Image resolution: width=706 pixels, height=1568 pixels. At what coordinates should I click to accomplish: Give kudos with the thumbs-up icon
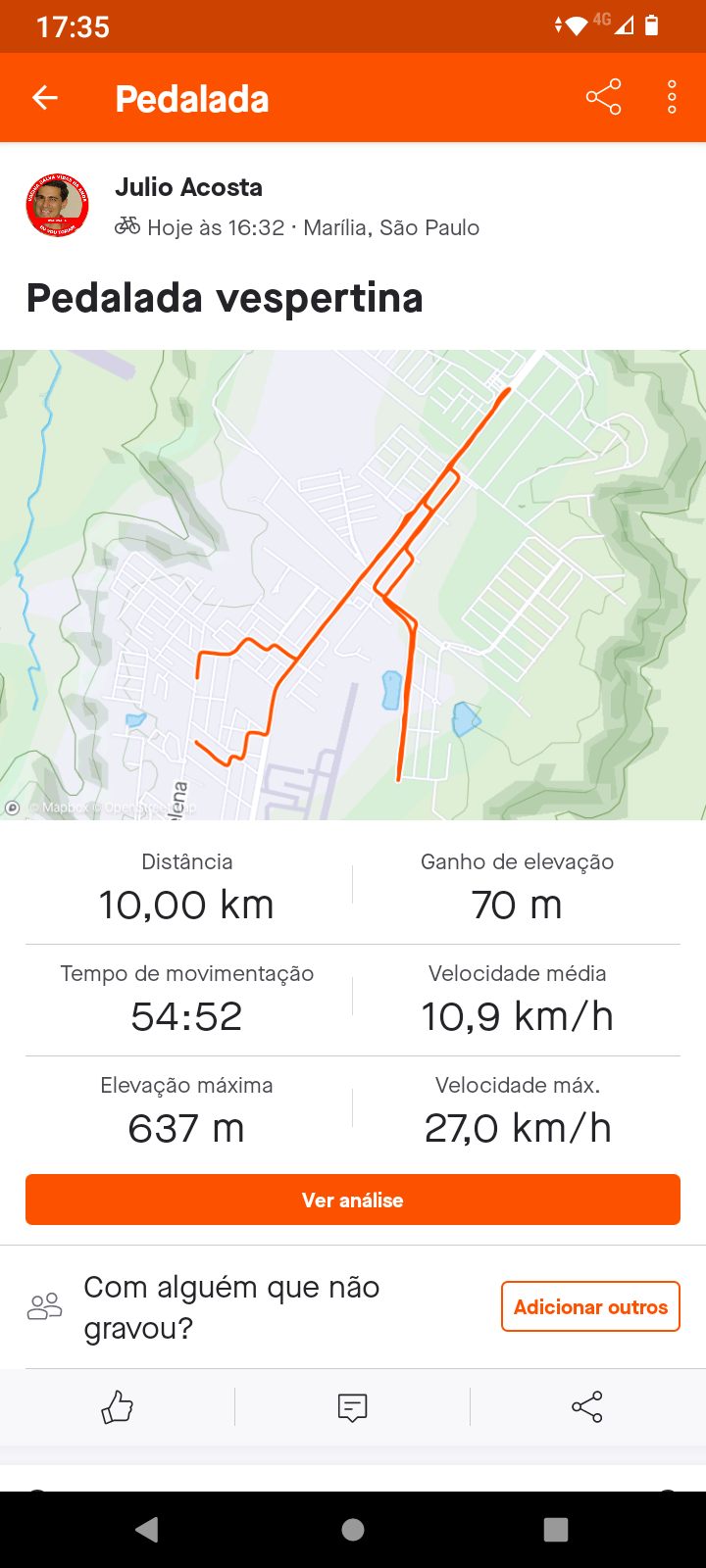tap(117, 1407)
